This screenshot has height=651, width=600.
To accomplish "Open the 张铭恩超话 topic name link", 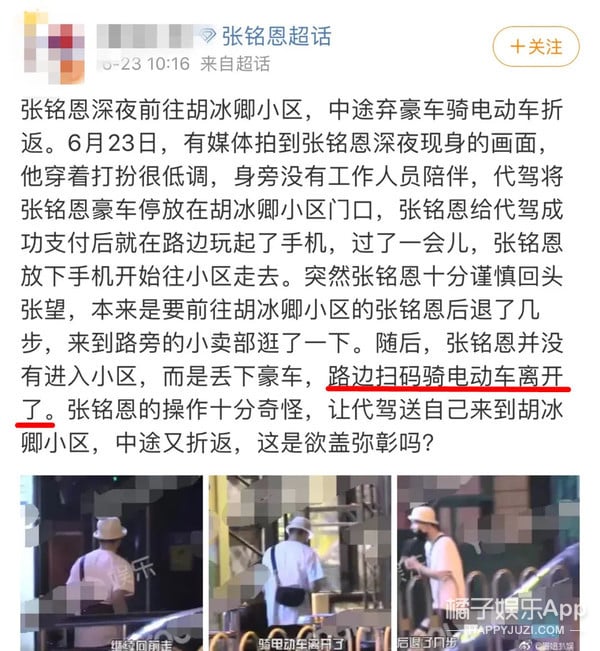I will pyautogui.click(x=275, y=37).
